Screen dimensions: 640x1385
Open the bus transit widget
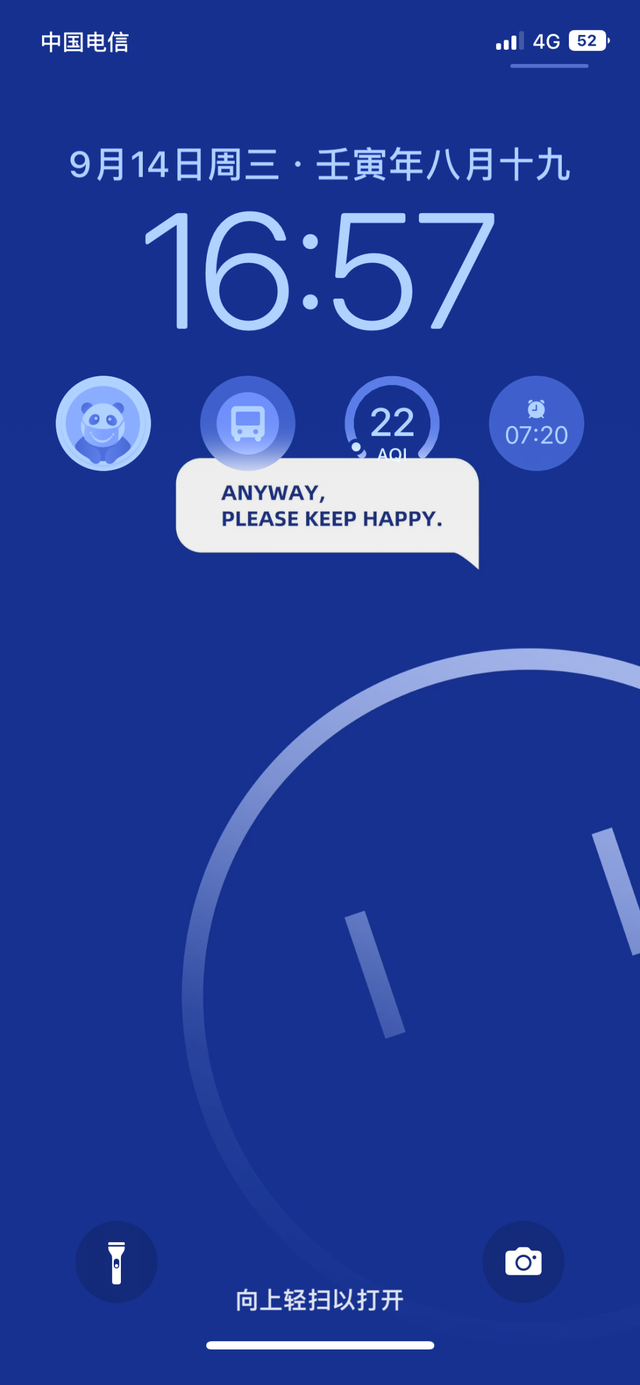tap(248, 423)
